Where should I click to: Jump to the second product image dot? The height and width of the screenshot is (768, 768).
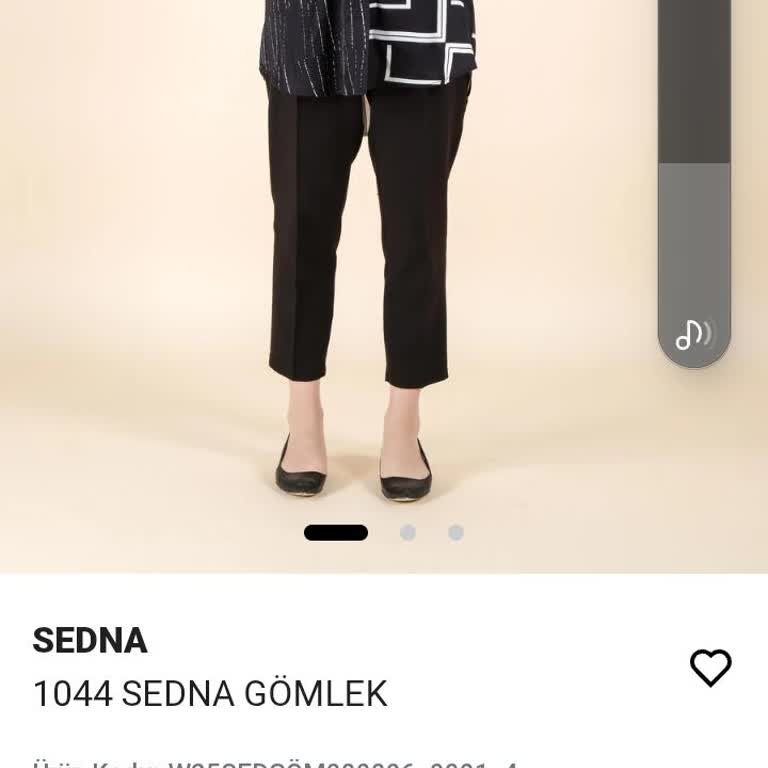[408, 533]
